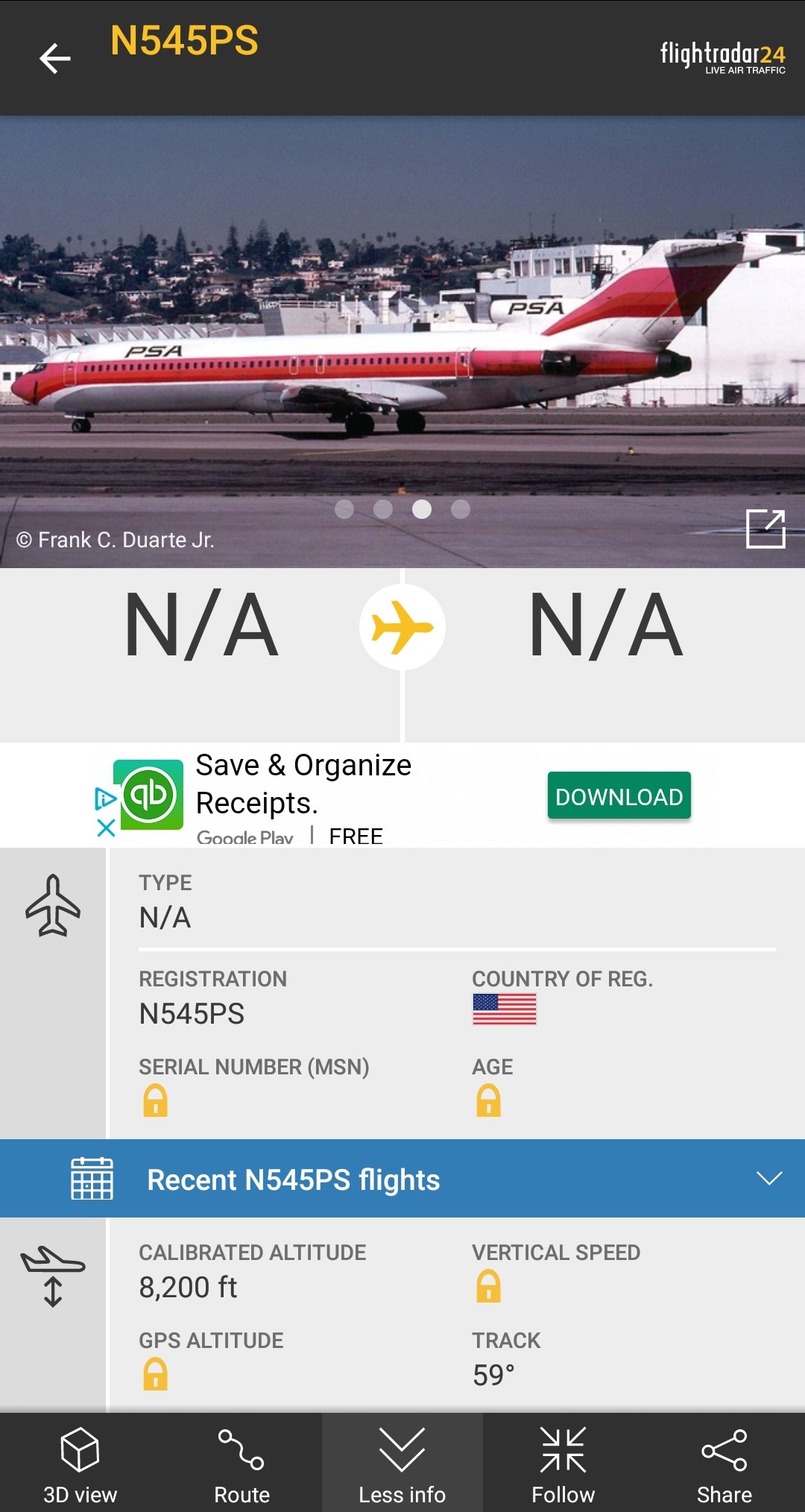Close the QuickBooks ad banner
The width and height of the screenshot is (805, 1512).
point(106,828)
